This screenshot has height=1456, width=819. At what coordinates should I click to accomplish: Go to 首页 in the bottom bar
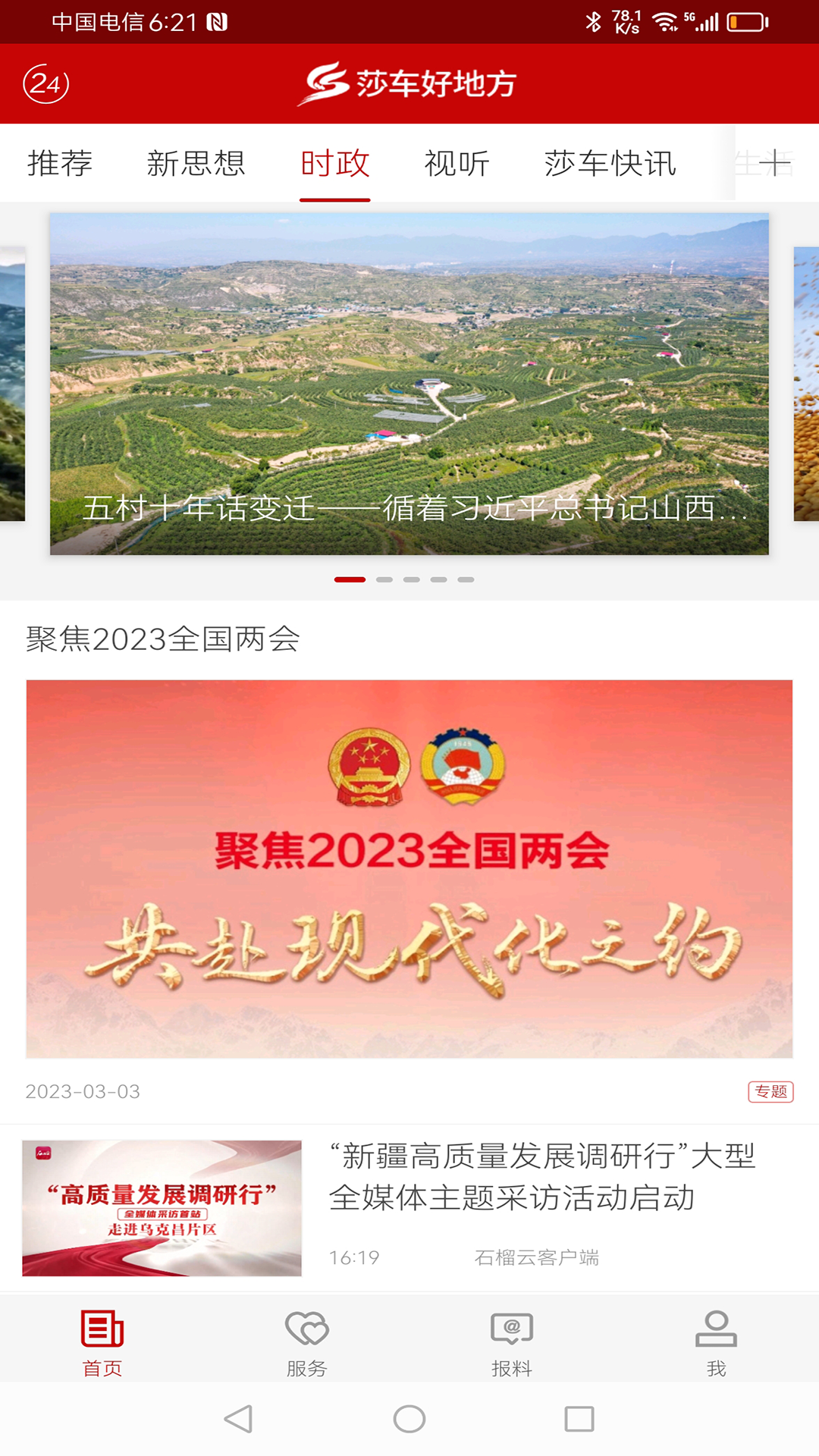[102, 1342]
